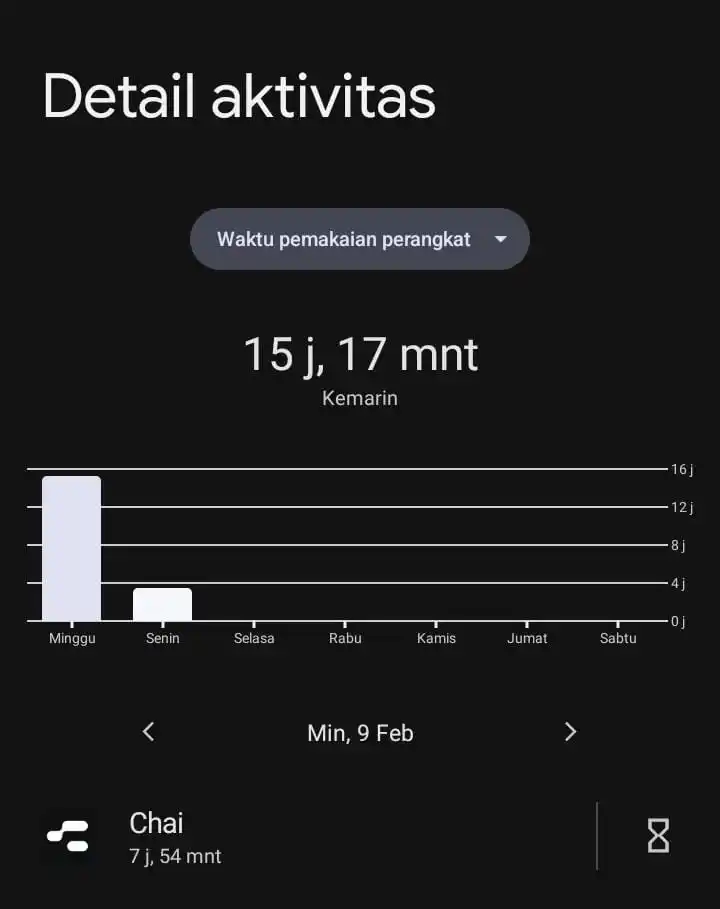Open Chai app usage details
This screenshot has width=720, height=909.
pyautogui.click(x=300, y=838)
